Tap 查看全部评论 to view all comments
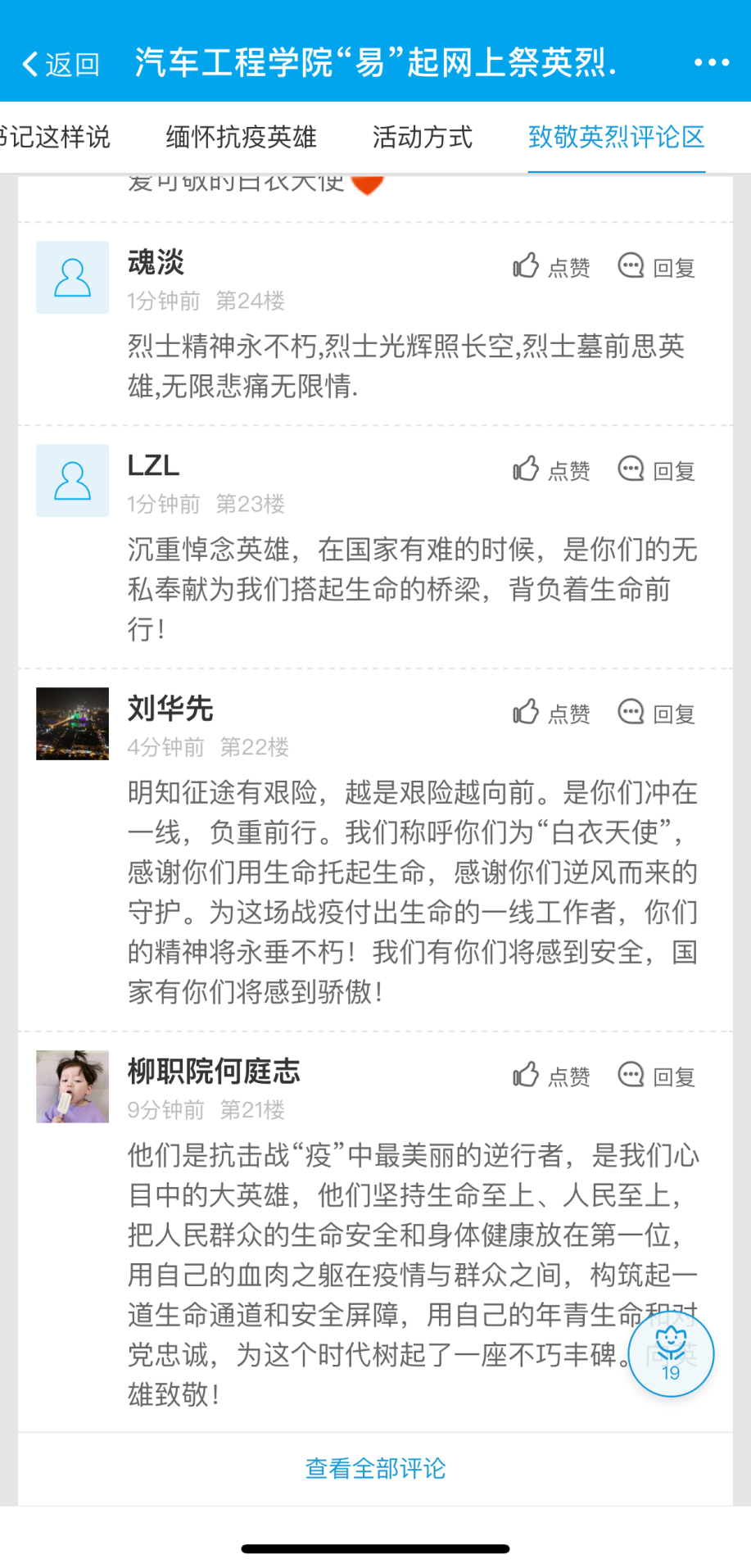 [375, 1468]
